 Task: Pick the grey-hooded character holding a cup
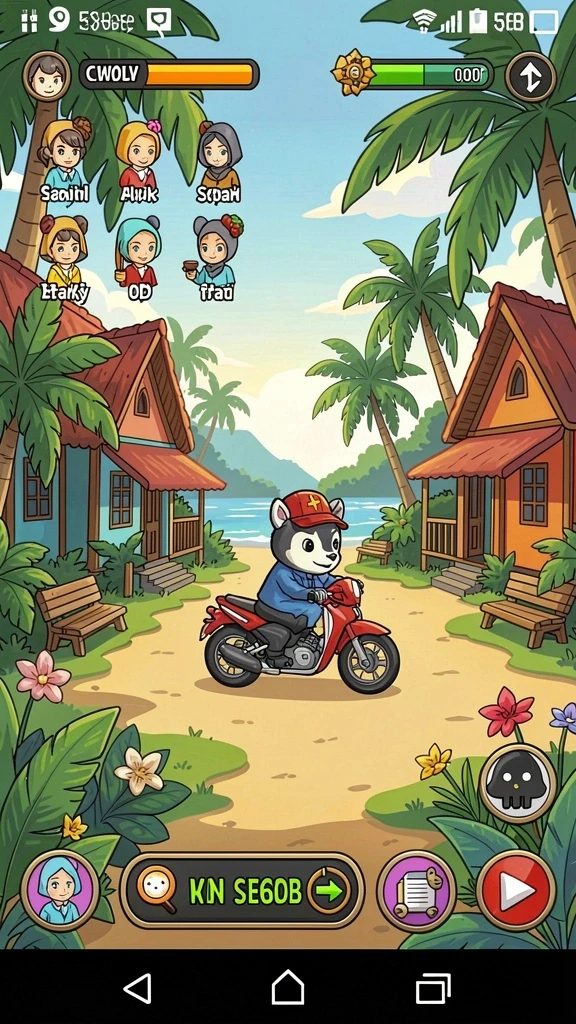click(214, 259)
